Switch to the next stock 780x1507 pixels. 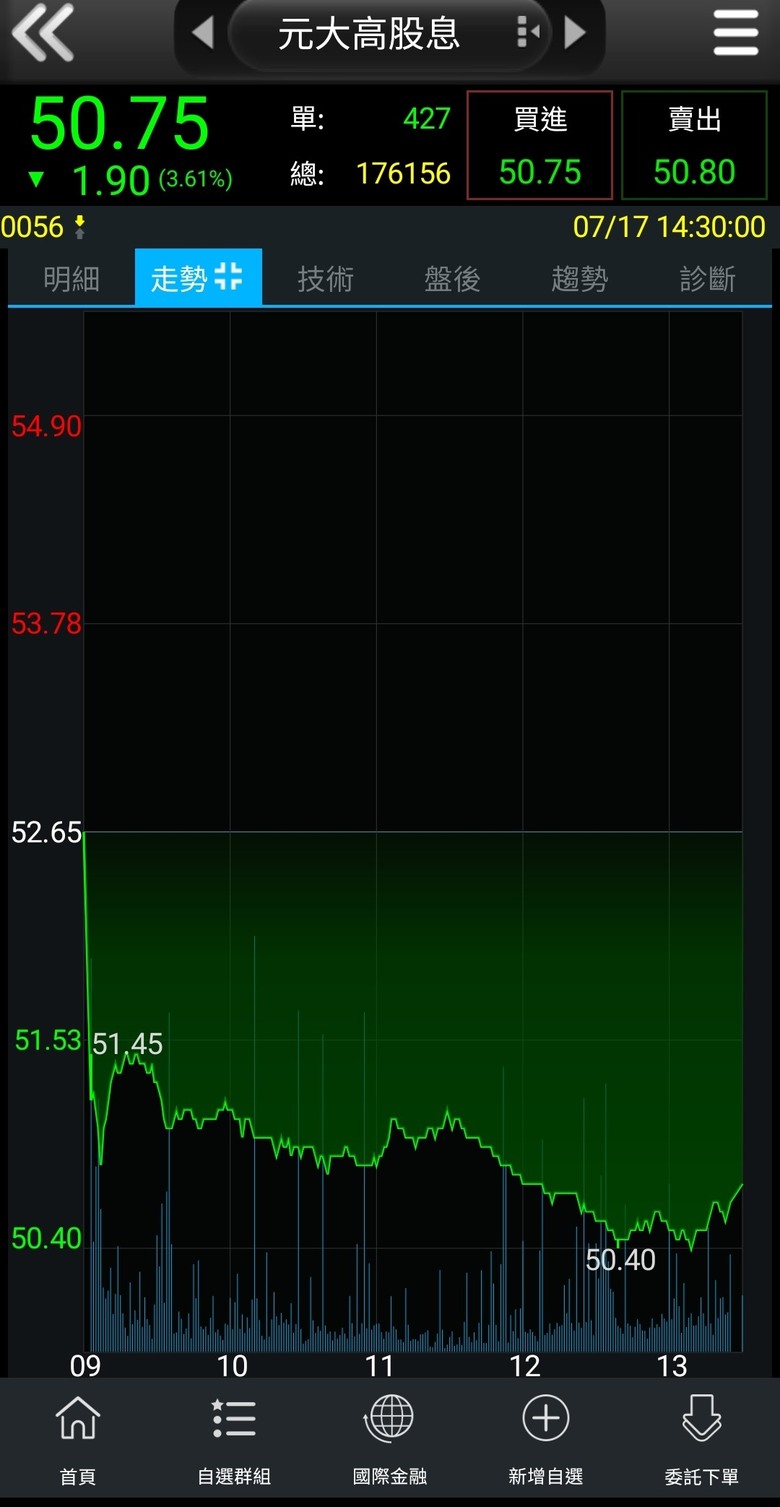pos(575,33)
